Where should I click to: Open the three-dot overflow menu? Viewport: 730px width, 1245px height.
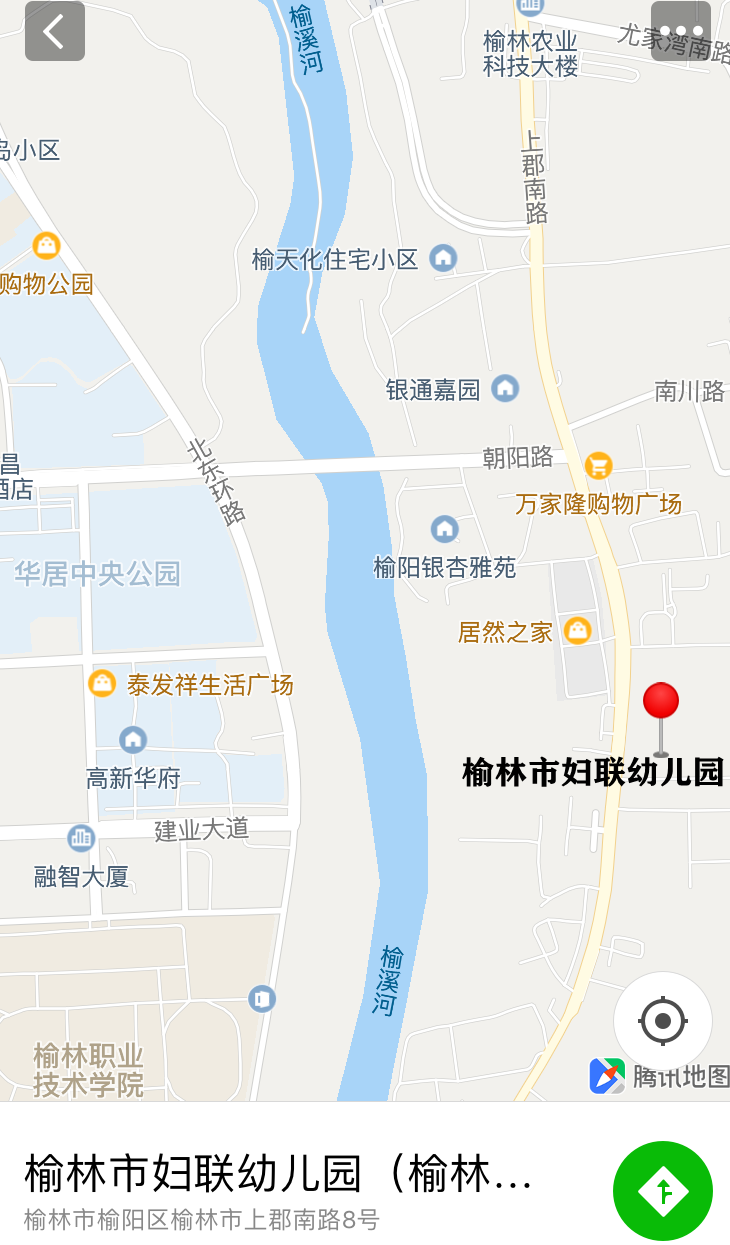pos(681,31)
